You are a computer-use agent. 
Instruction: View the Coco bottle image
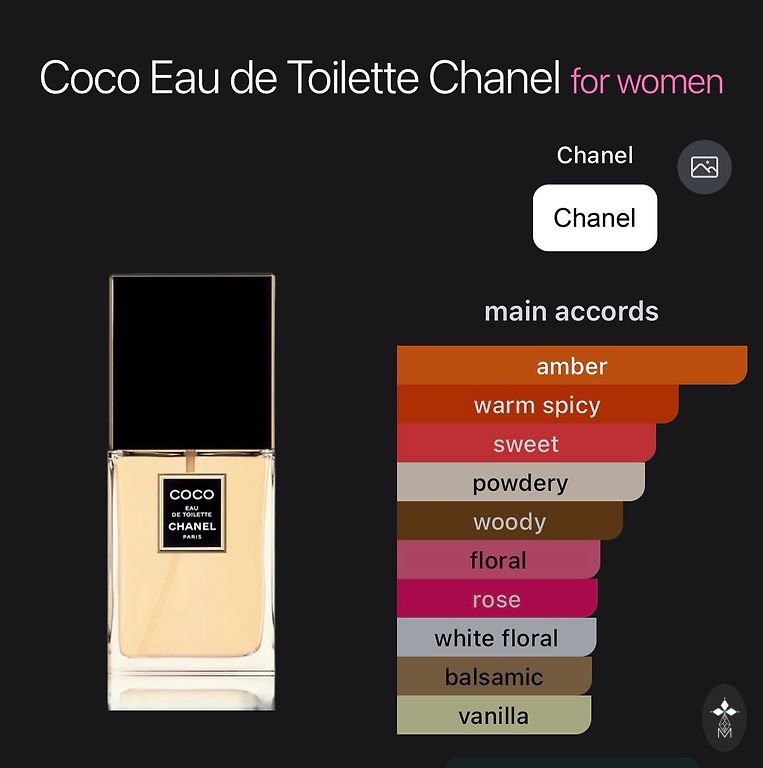pos(191,492)
